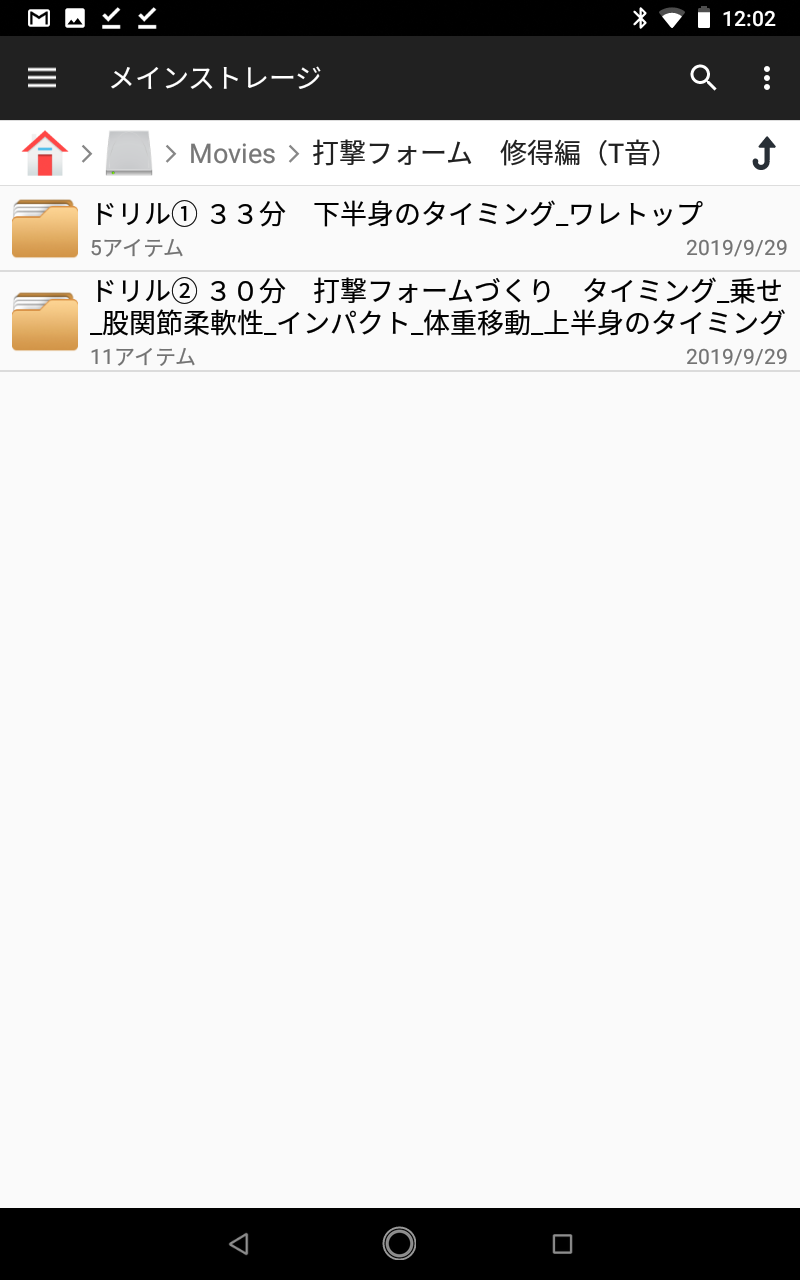
Task: Open the three-dot overflow menu
Action: tap(767, 78)
